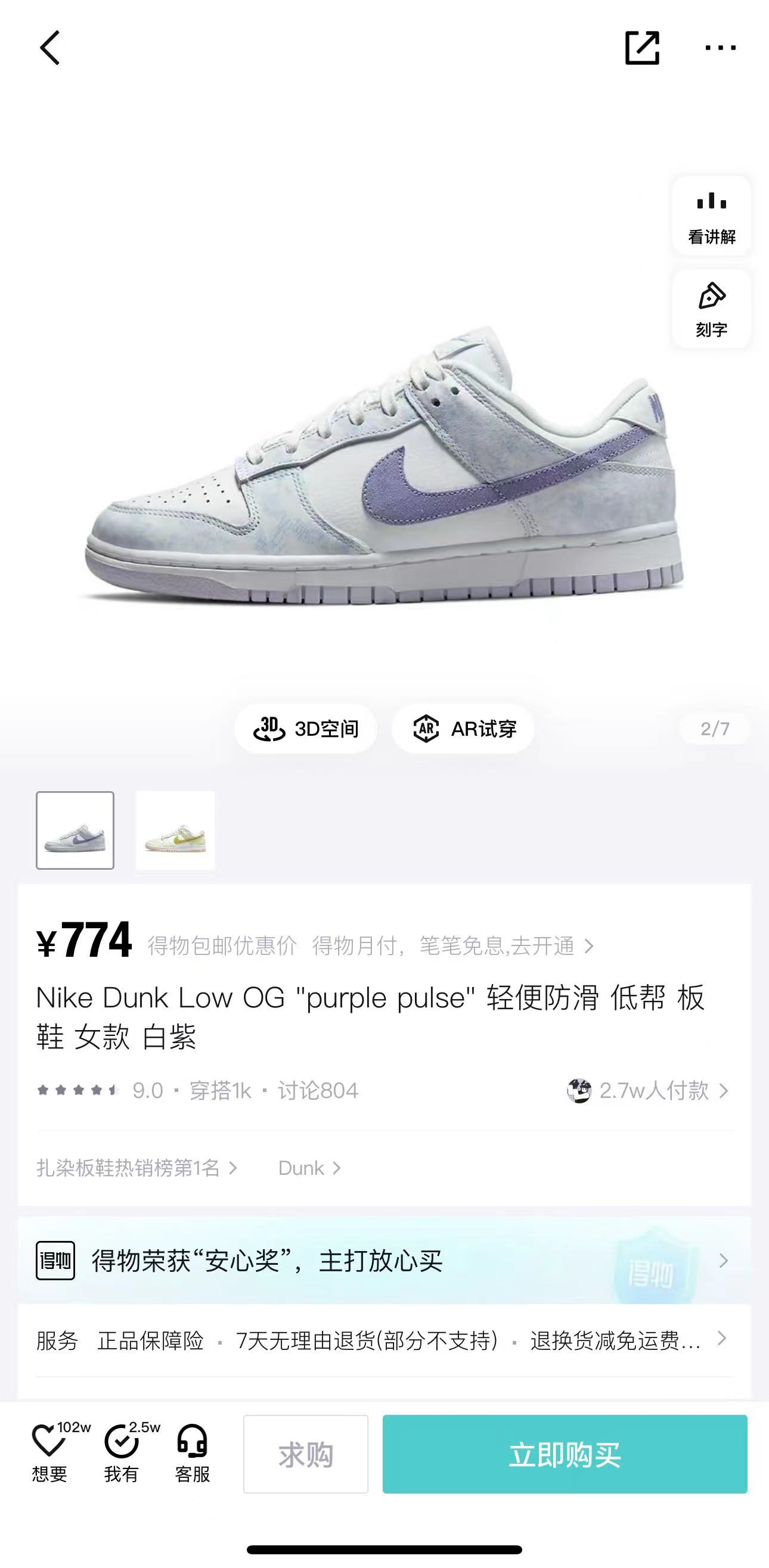This screenshot has height=1568, width=769.
Task: Tap the 求购 bid button
Action: (x=306, y=1454)
